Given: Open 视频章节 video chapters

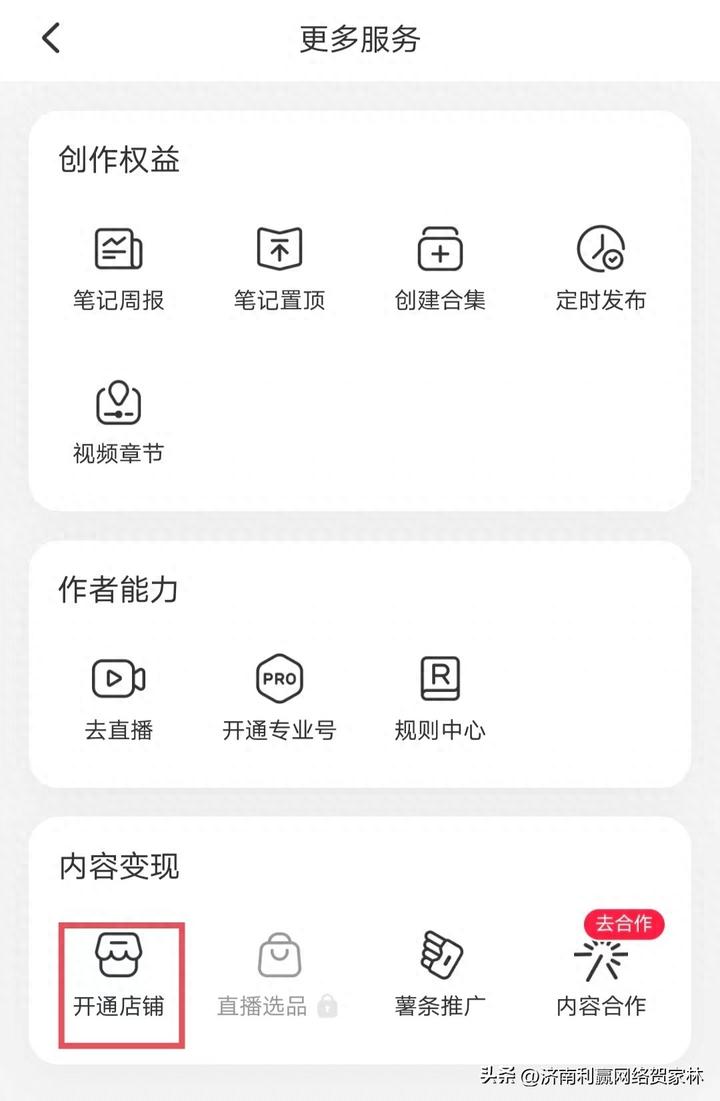Looking at the screenshot, I should tap(118, 421).
